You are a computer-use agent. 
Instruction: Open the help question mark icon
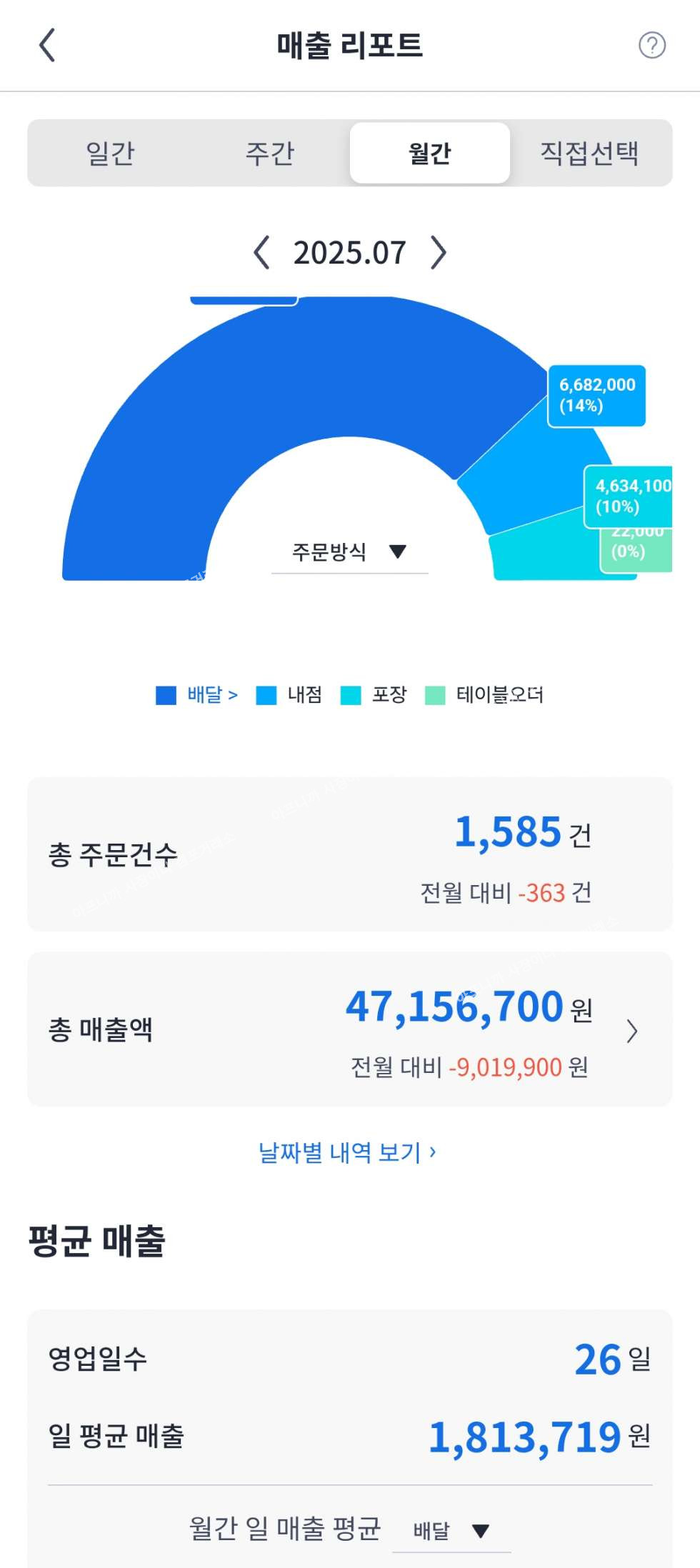651,46
